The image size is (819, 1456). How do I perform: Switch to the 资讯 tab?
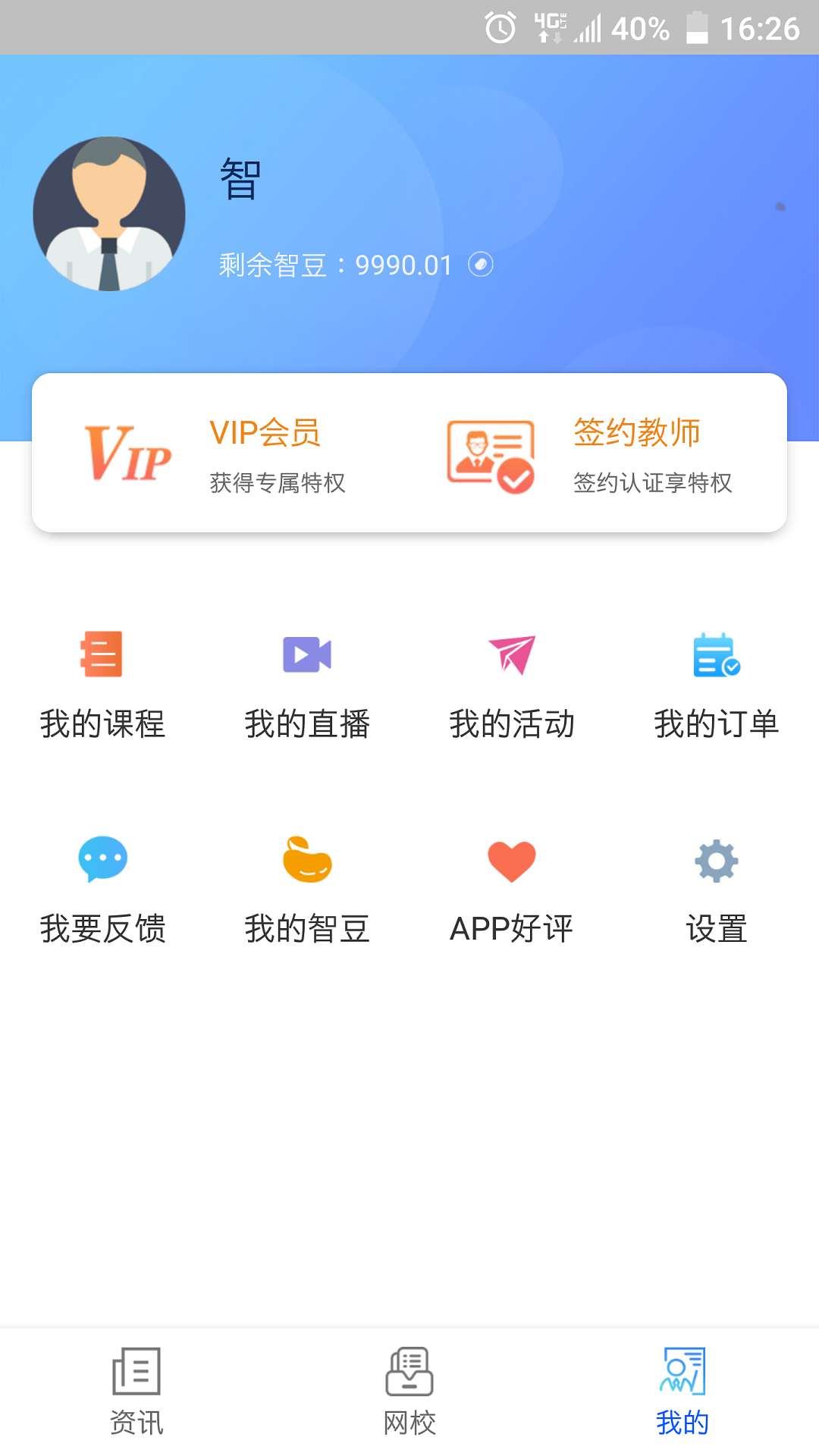tap(136, 1391)
